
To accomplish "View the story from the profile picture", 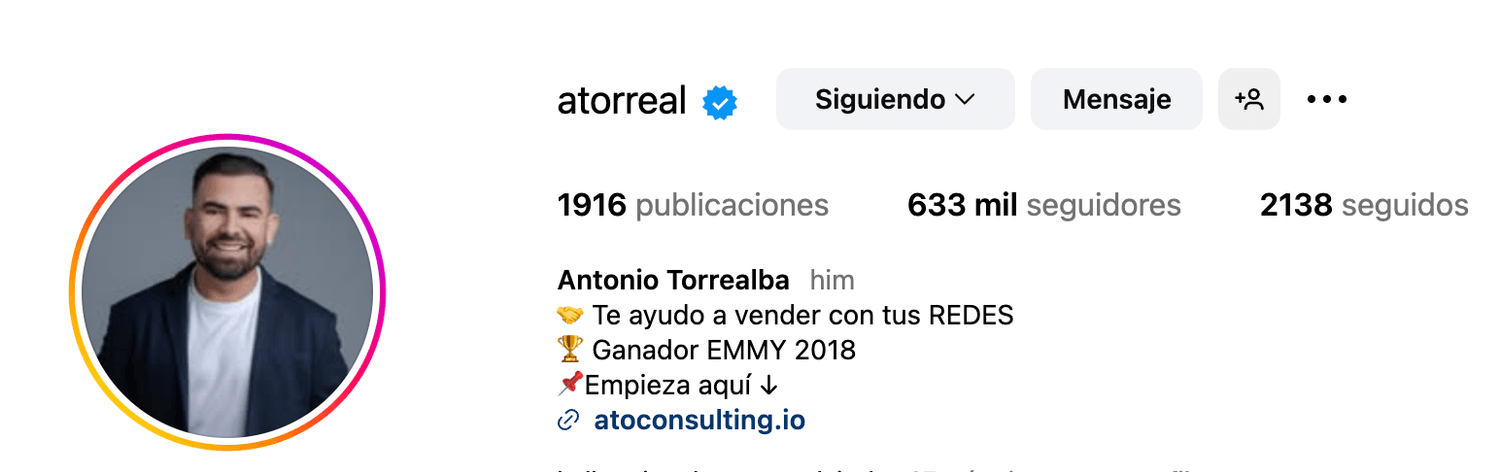I will 227,292.
